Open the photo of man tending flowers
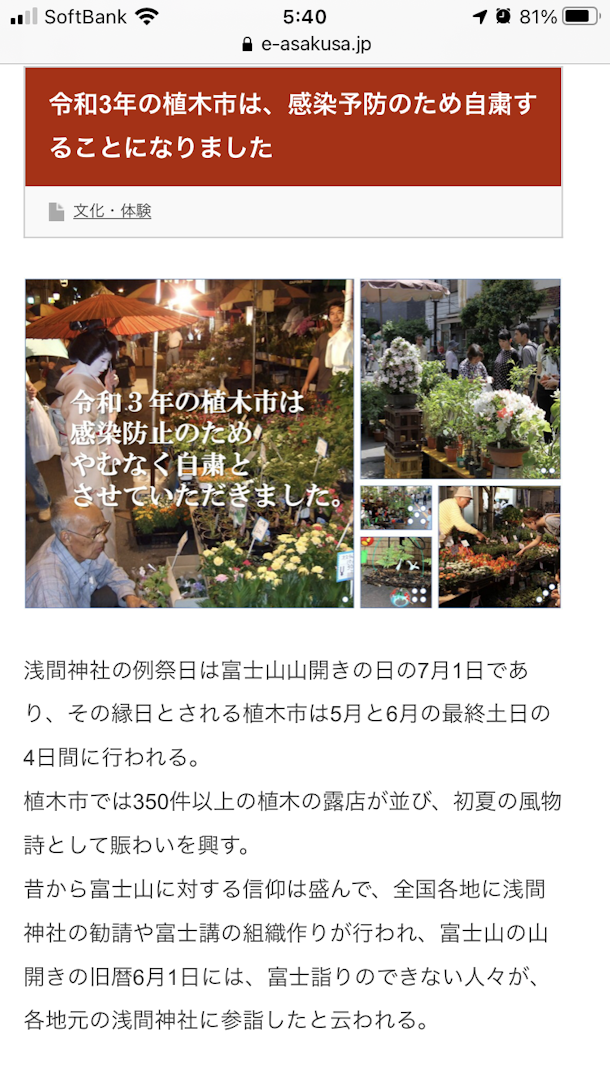The width and height of the screenshot is (610, 1085). 499,547
